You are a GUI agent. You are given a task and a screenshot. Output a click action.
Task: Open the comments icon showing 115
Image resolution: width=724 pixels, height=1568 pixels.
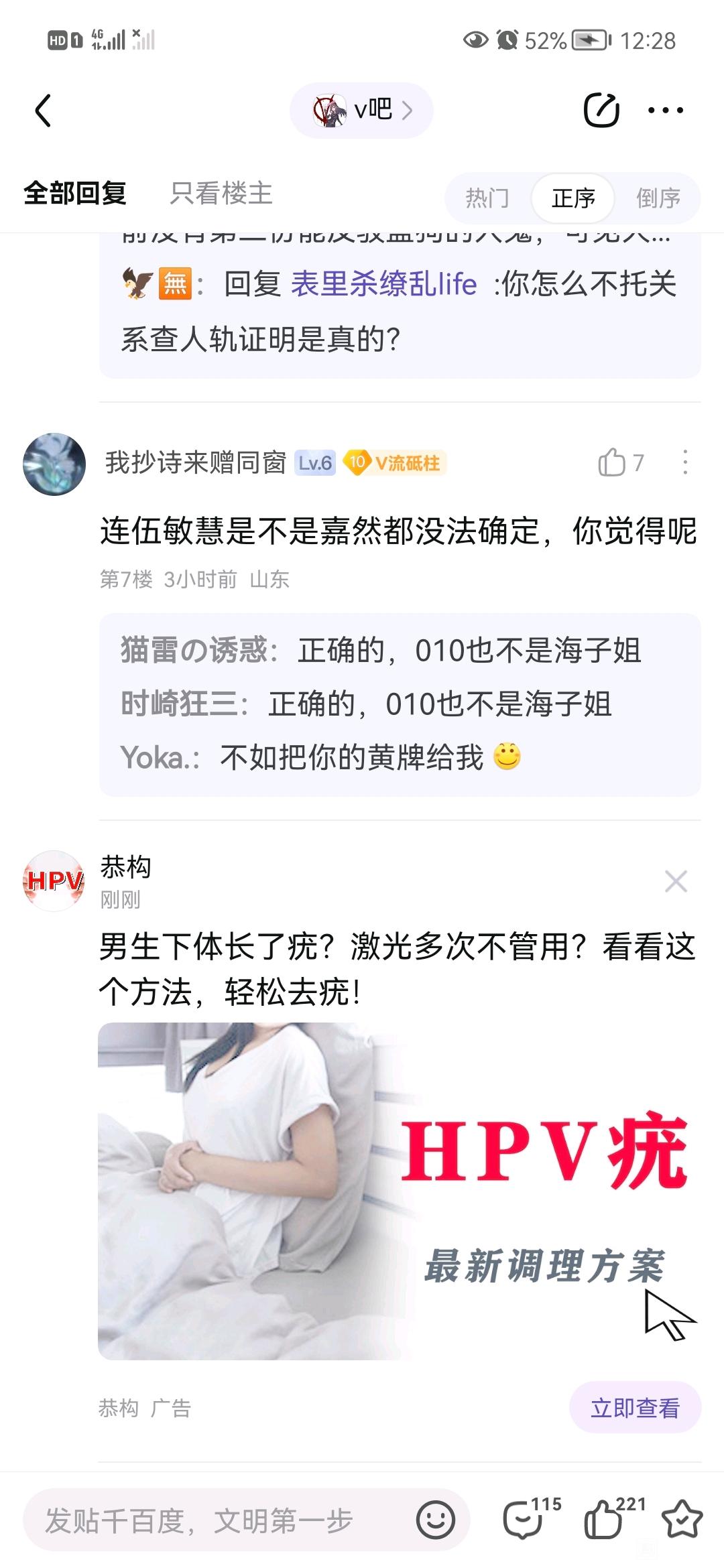coord(524,1520)
